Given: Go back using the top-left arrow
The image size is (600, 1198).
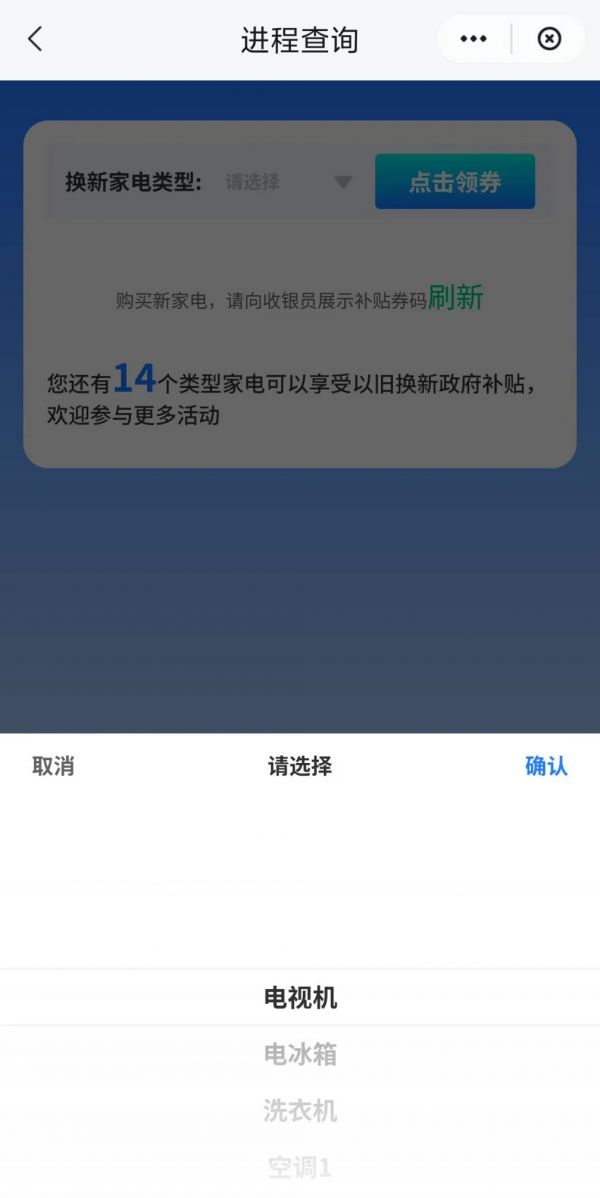Looking at the screenshot, I should click(x=35, y=40).
